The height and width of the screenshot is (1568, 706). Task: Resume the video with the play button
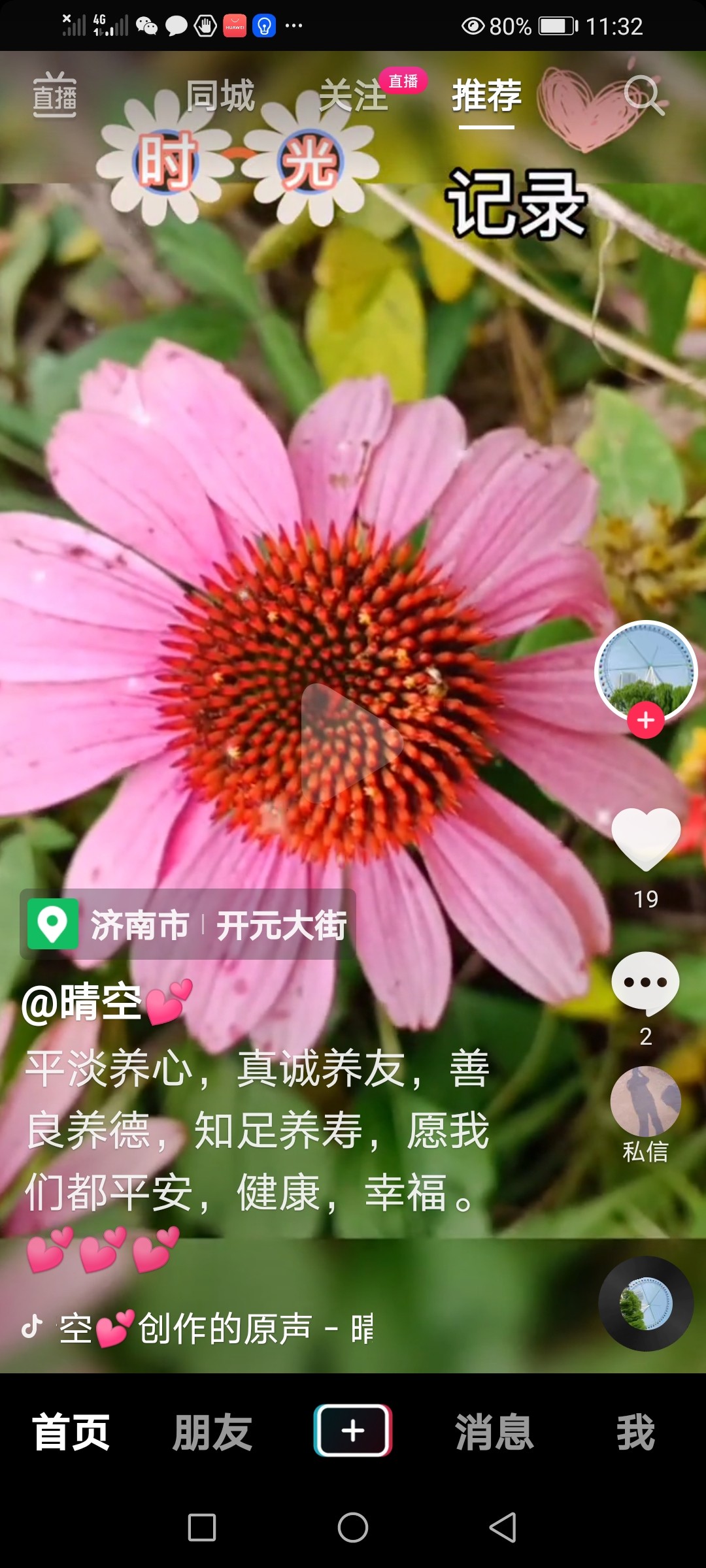pos(351,742)
